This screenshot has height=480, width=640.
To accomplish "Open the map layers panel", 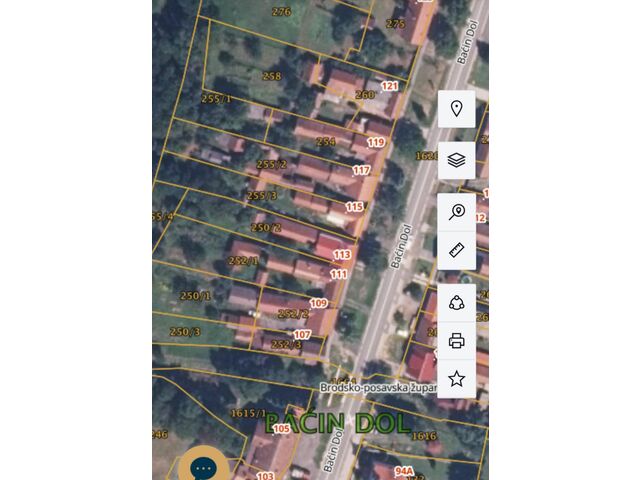I will tap(457, 160).
